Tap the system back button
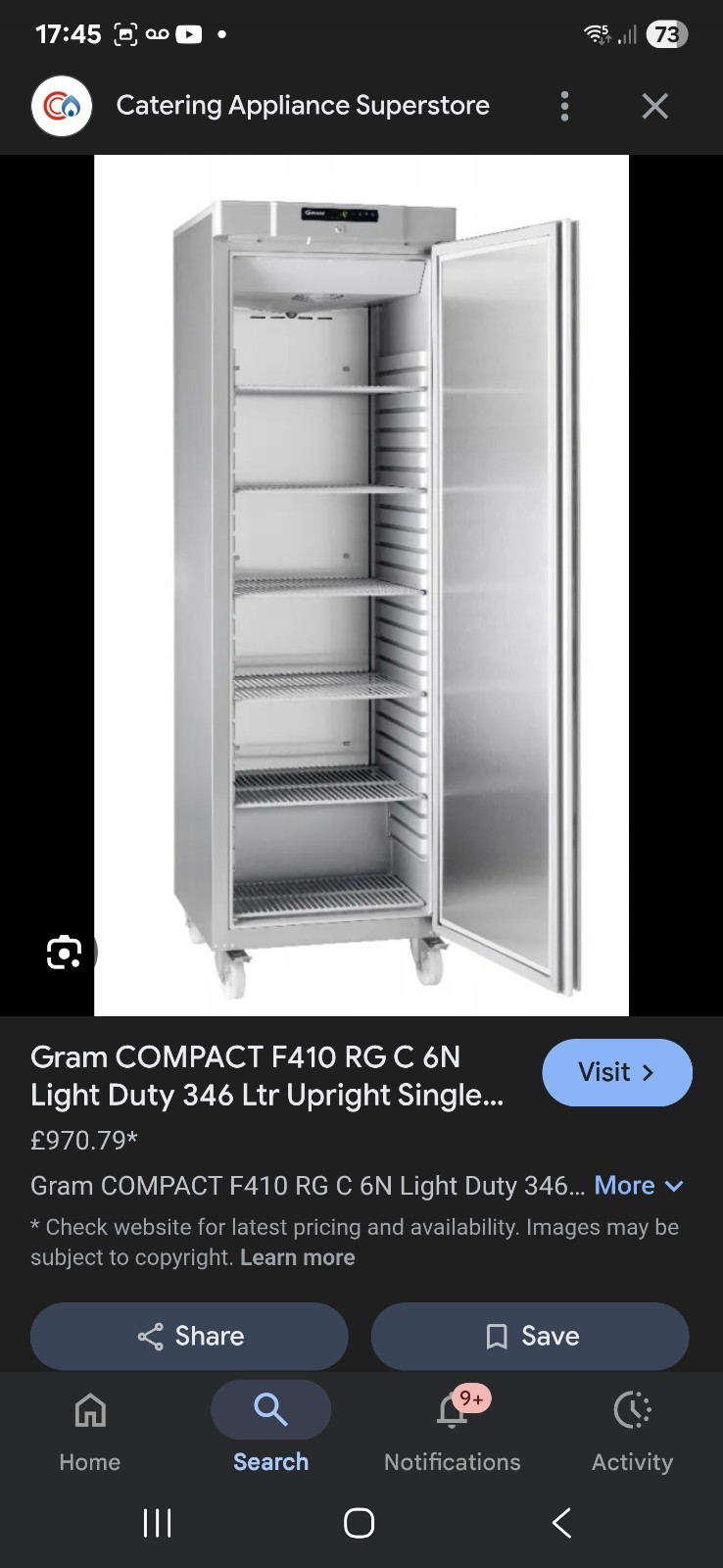This screenshot has width=723, height=1568. (561, 1523)
